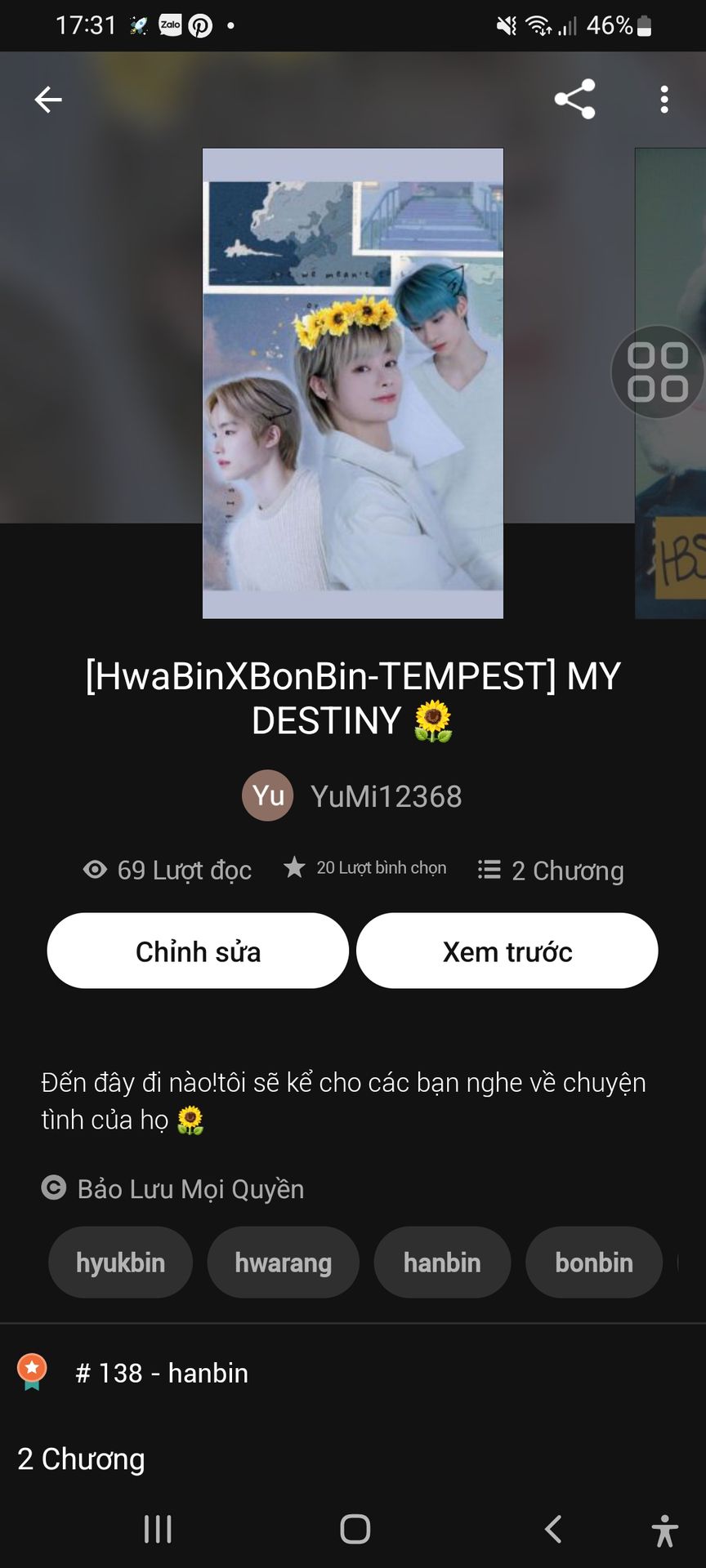Select the hyukbin tag
Image resolution: width=706 pixels, height=1568 pixels.
tap(121, 1263)
